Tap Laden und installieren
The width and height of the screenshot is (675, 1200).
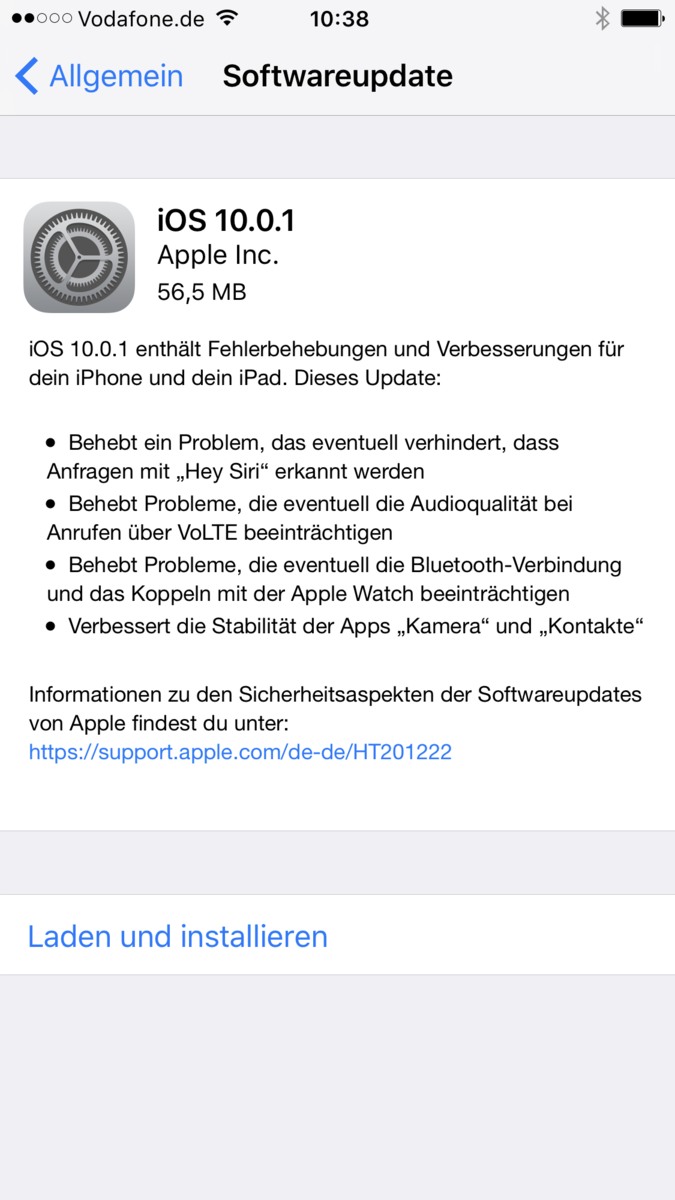178,936
